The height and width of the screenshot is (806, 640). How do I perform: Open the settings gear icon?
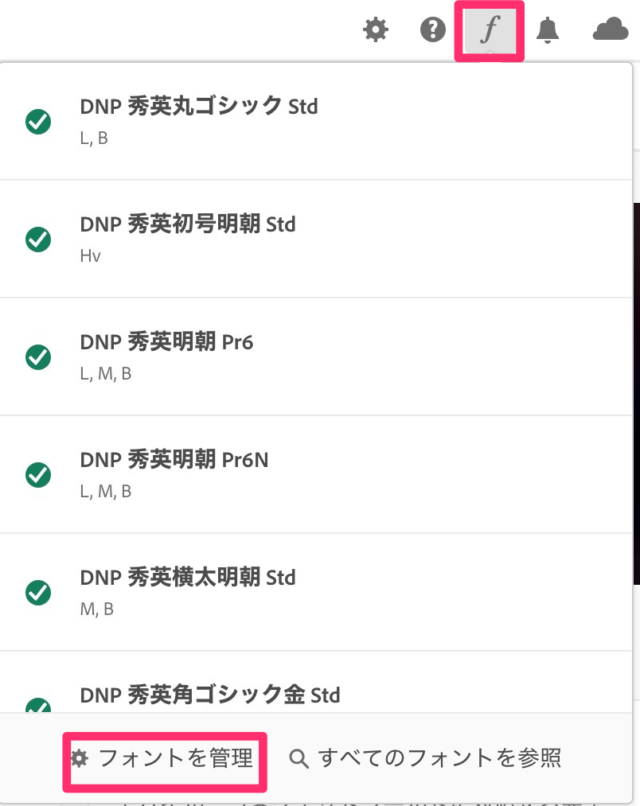click(375, 31)
